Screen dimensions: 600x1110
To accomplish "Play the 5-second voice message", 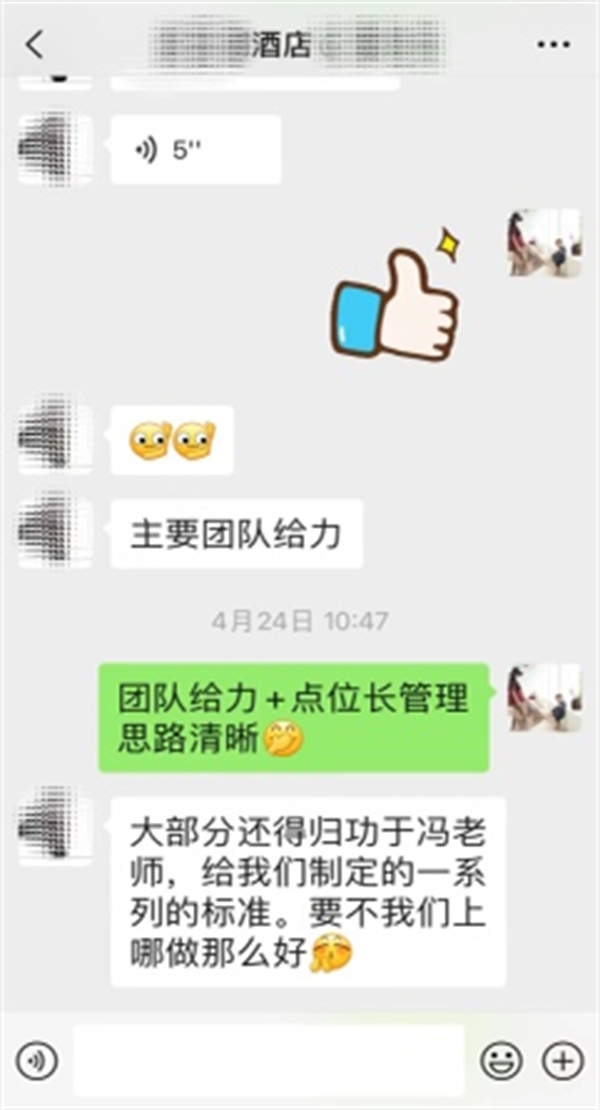I will (x=195, y=150).
